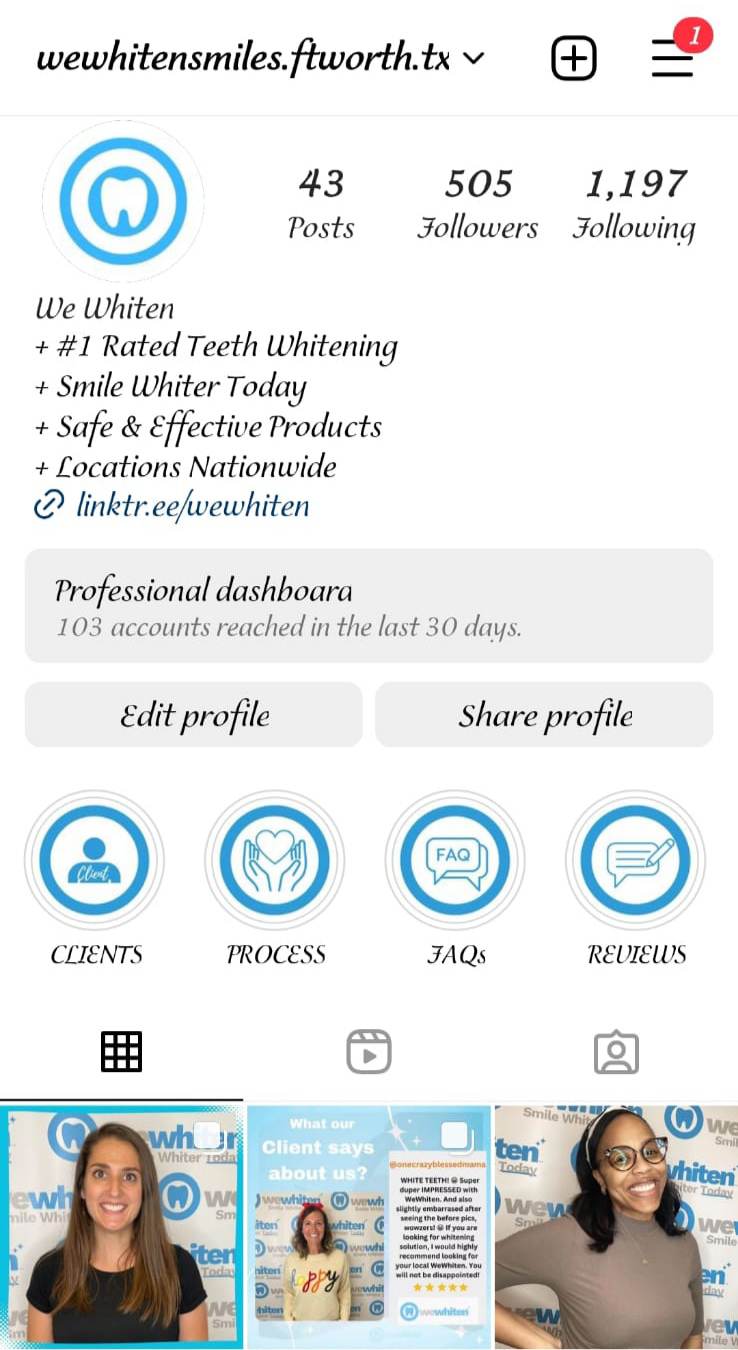Switch to the tagged photos tab
This screenshot has width=738, height=1350.
coord(615,1052)
